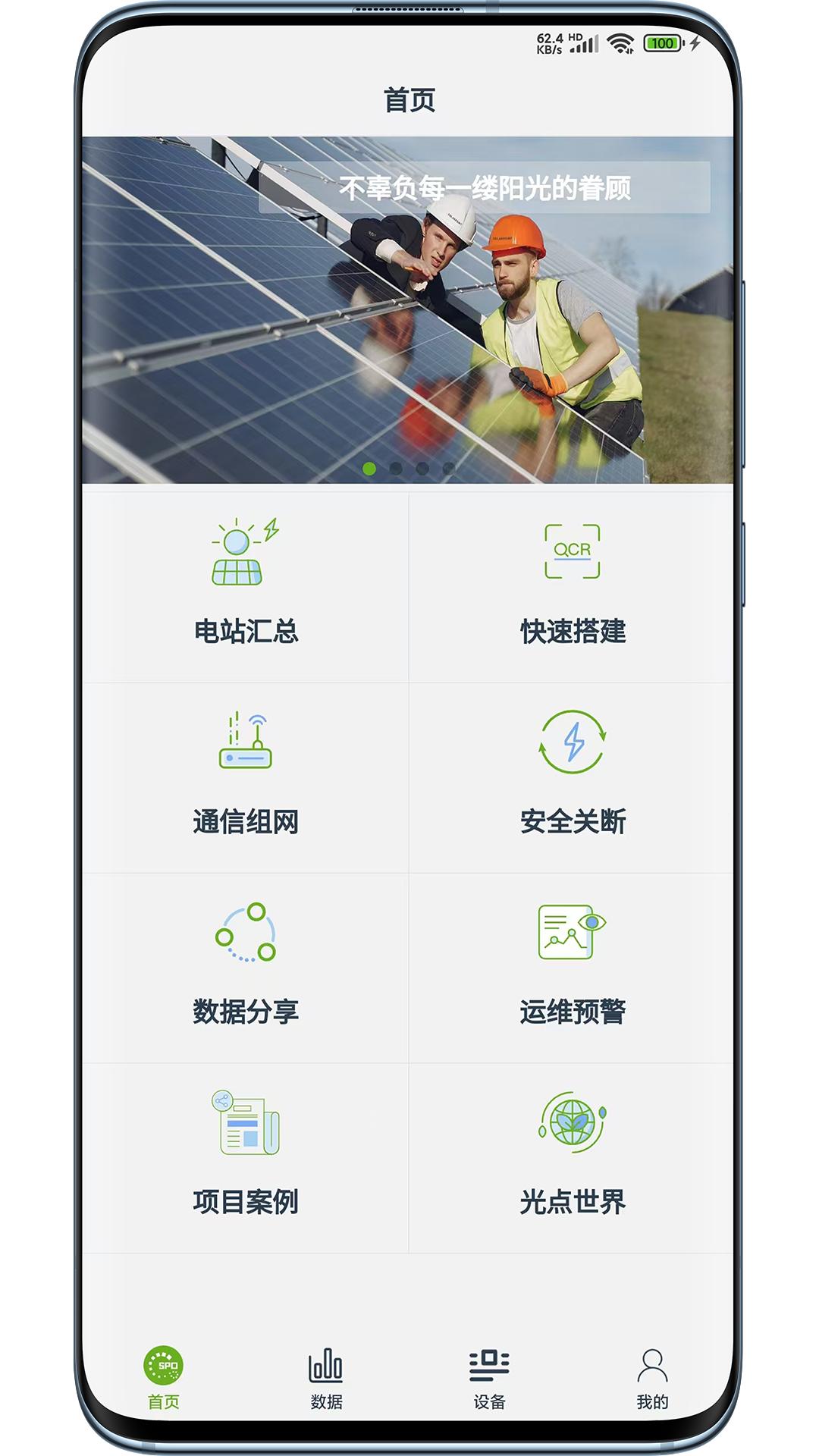Switch to the 数据 tab
The height and width of the screenshot is (1456, 819).
click(x=326, y=1379)
